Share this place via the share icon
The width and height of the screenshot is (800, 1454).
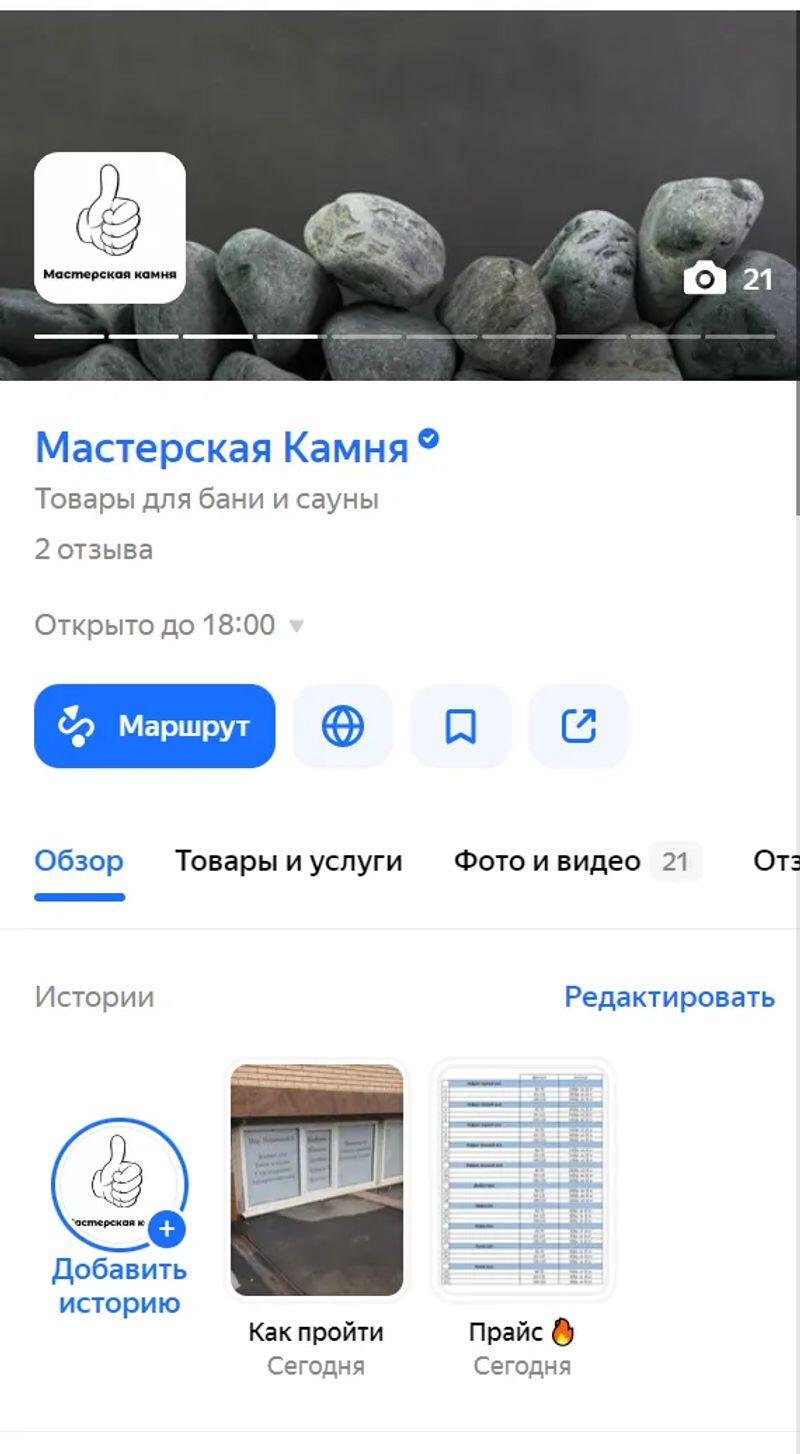click(578, 726)
